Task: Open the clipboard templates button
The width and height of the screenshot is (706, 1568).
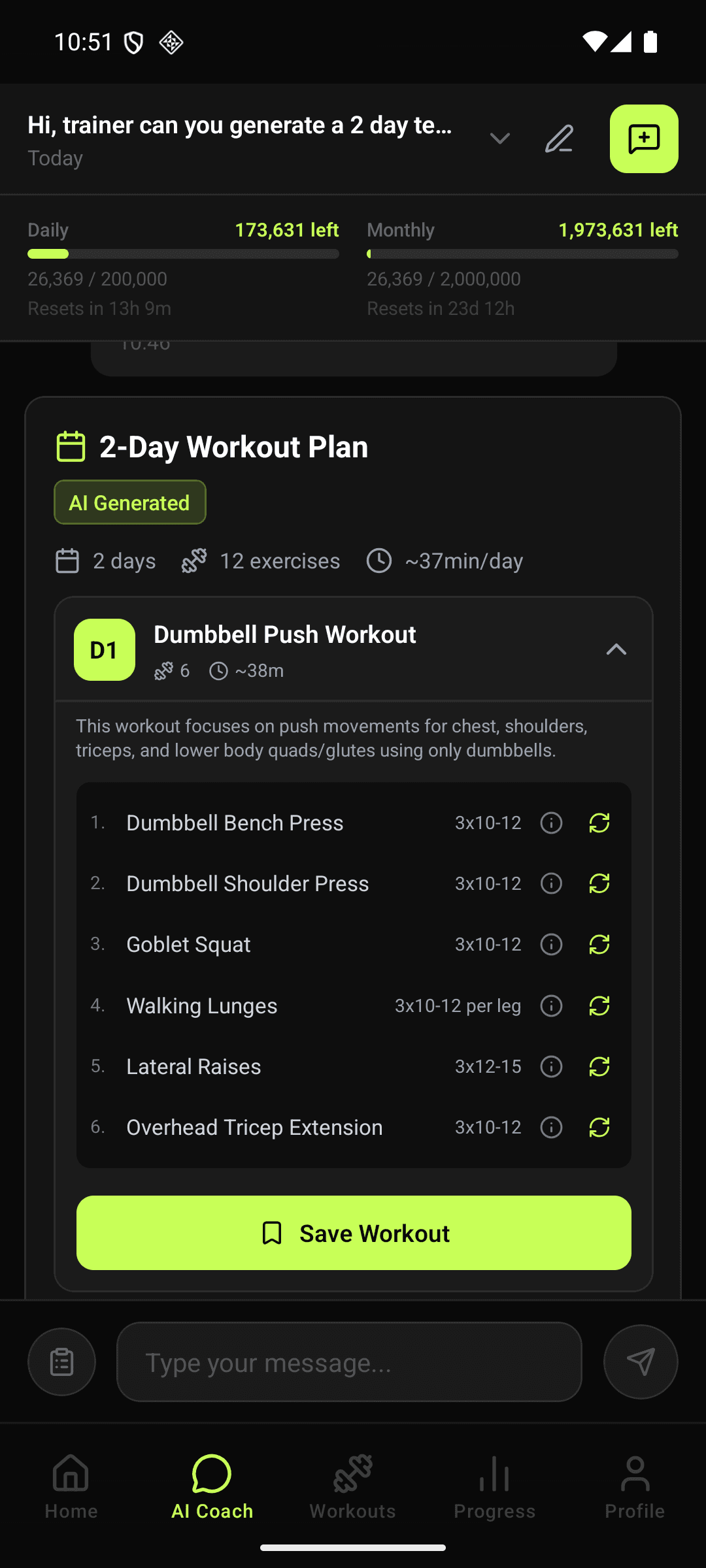Action: click(x=61, y=1362)
